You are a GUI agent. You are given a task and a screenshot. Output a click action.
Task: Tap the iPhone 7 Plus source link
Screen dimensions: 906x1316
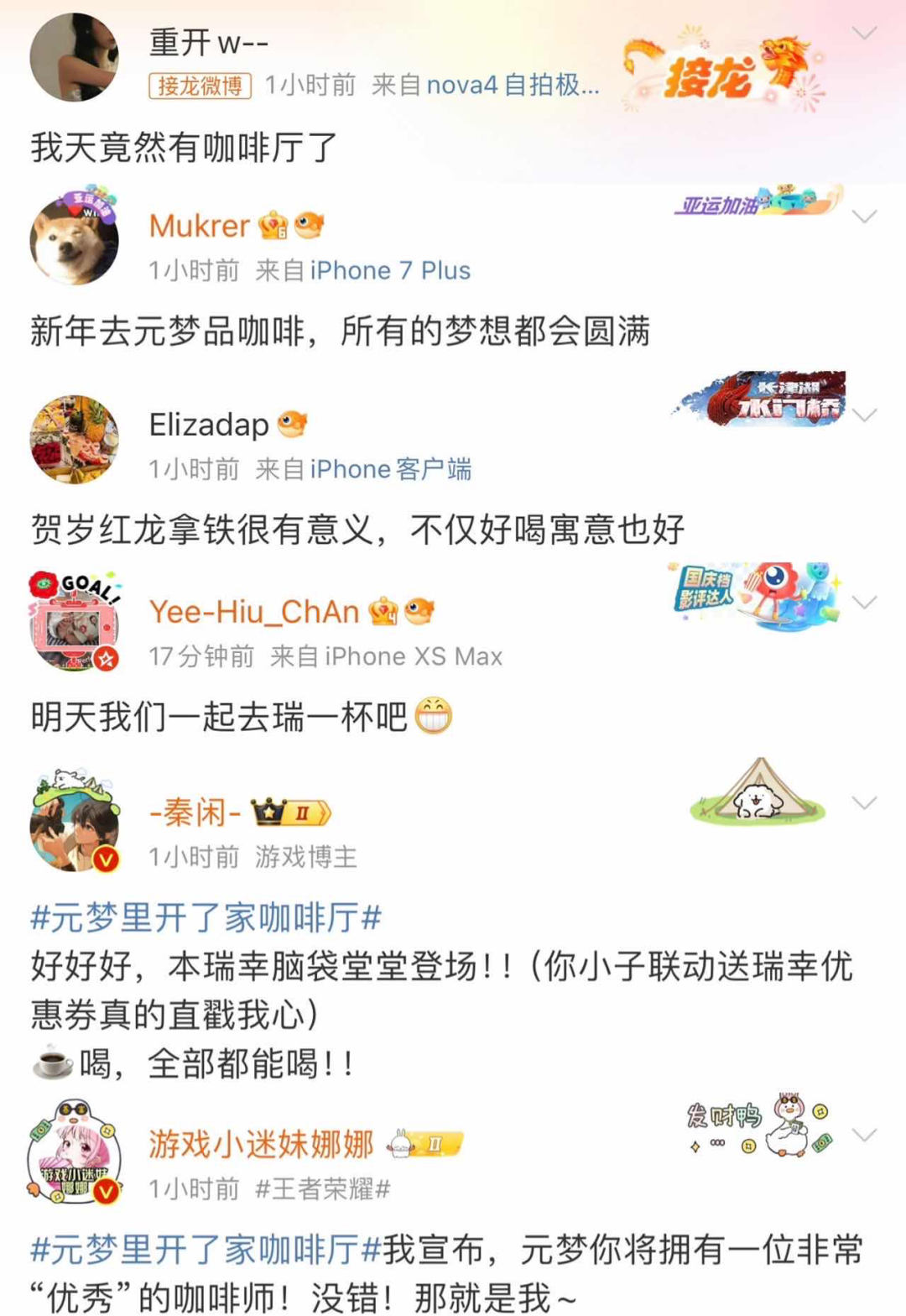coord(390,270)
